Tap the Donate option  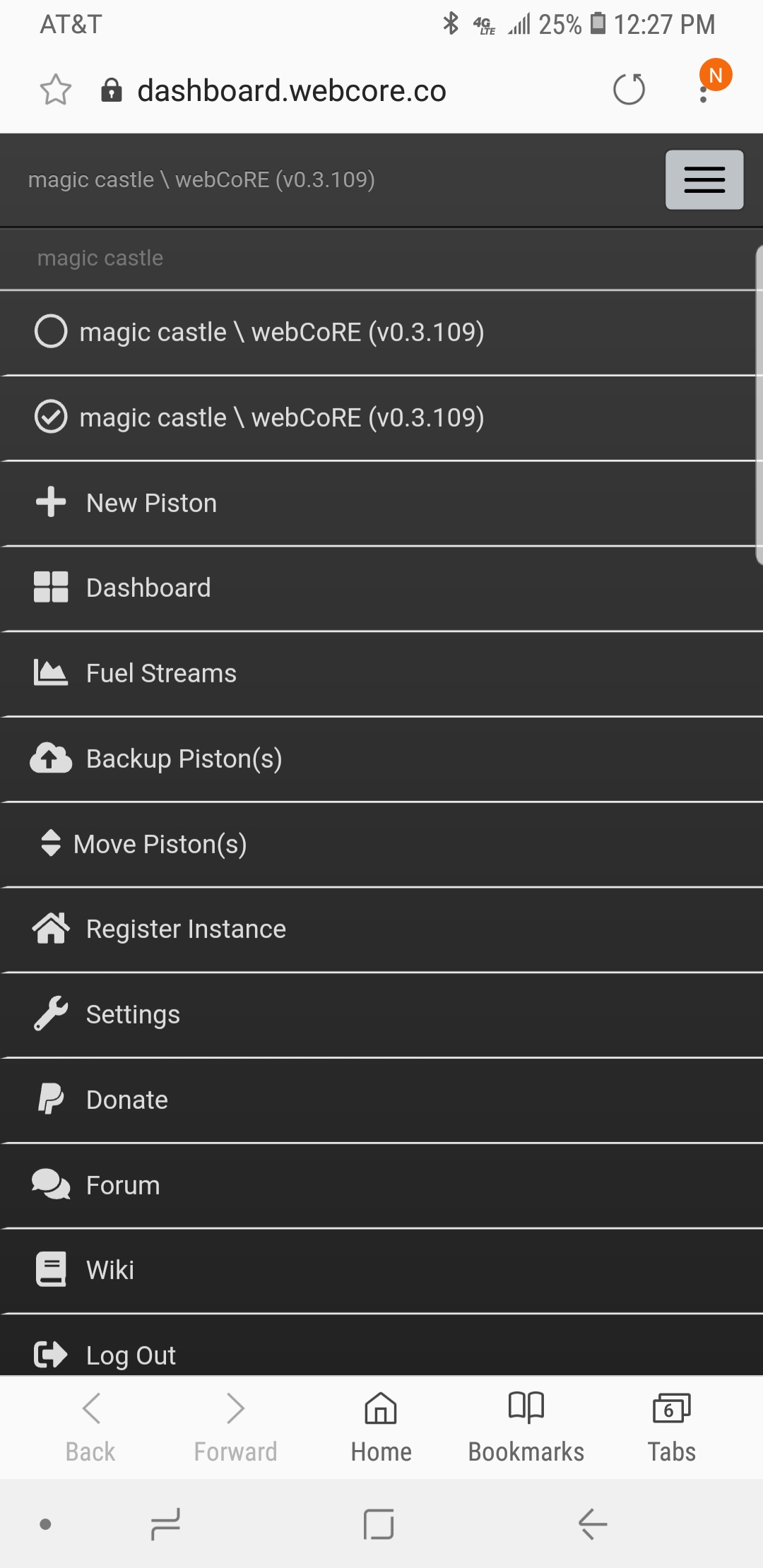click(x=381, y=1100)
